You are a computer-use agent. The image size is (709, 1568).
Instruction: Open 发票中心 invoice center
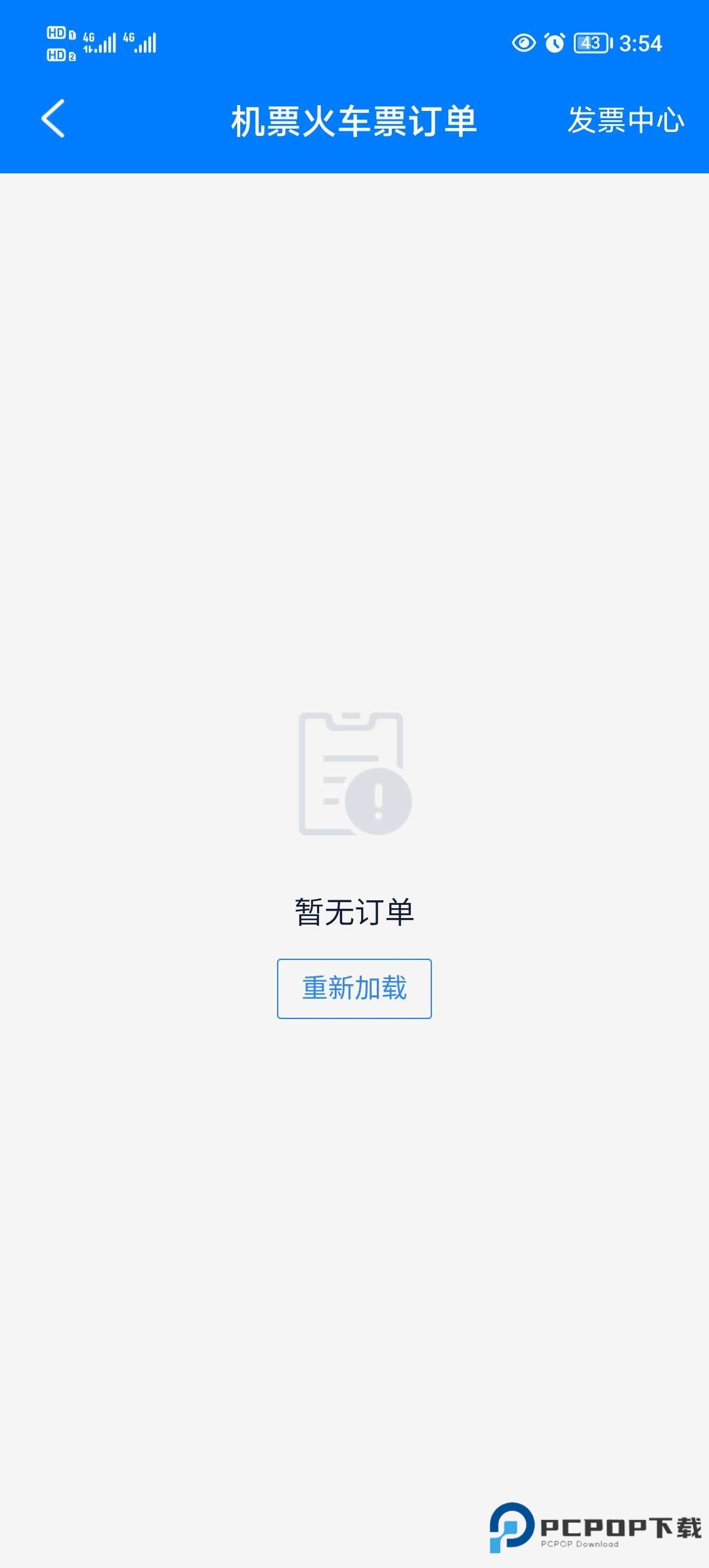point(626,121)
